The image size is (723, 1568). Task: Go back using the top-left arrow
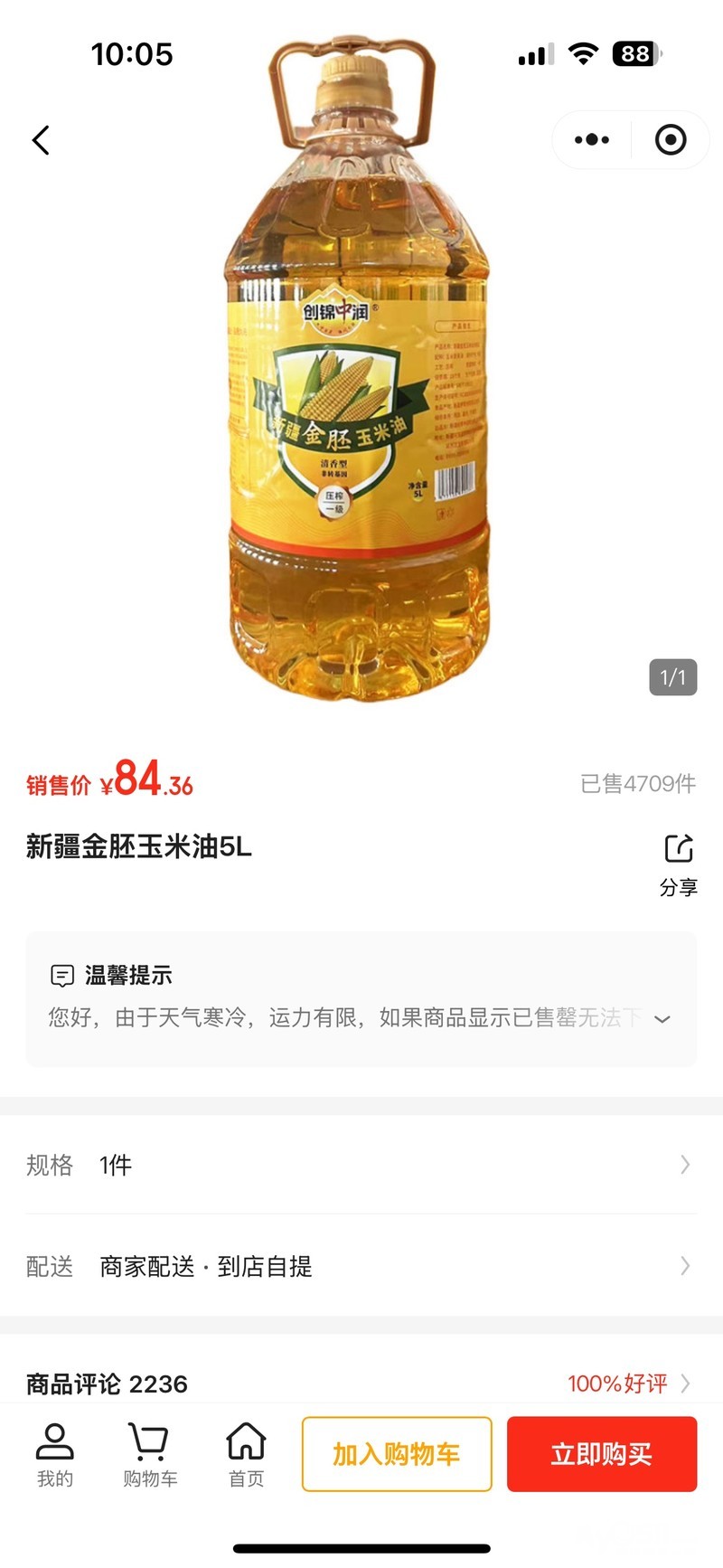pos(41,140)
